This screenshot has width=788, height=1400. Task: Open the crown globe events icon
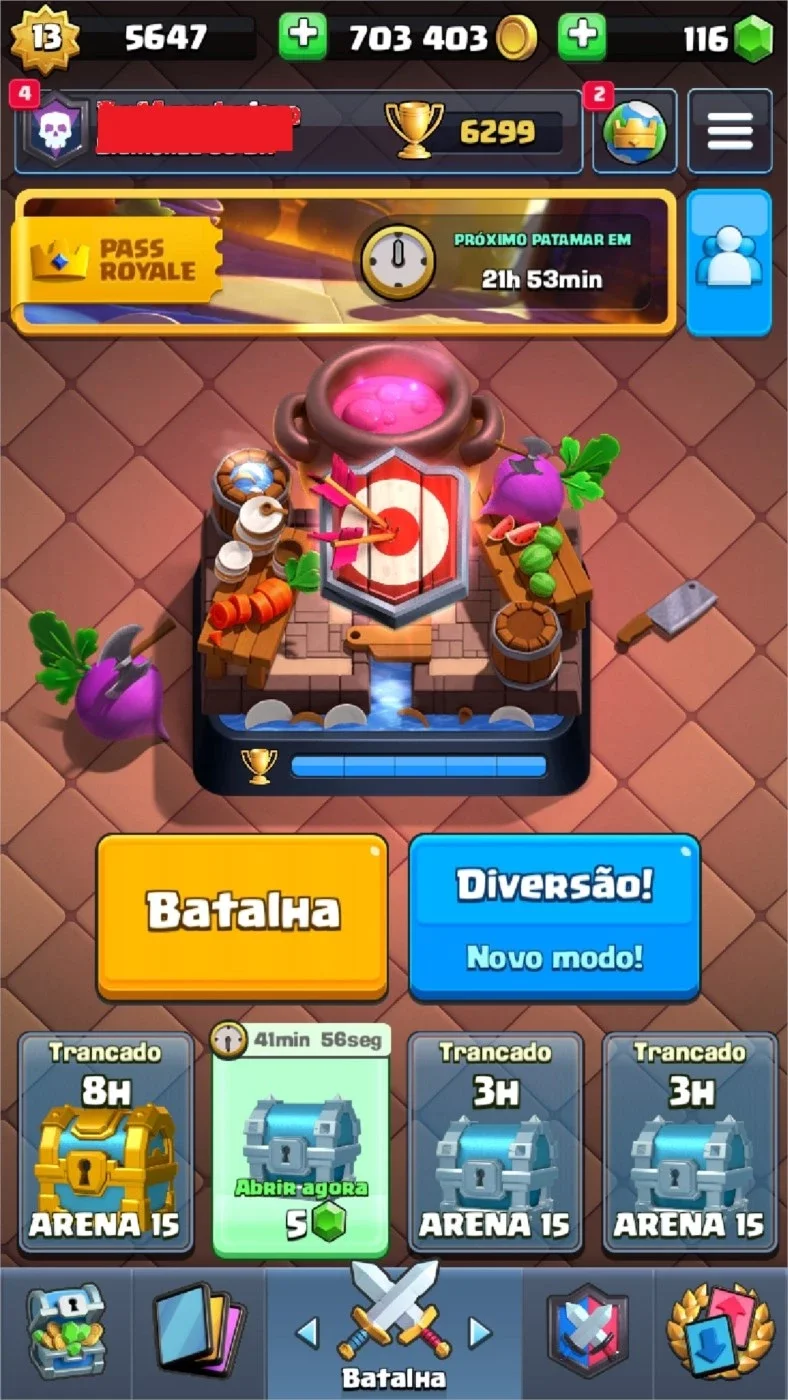click(635, 131)
